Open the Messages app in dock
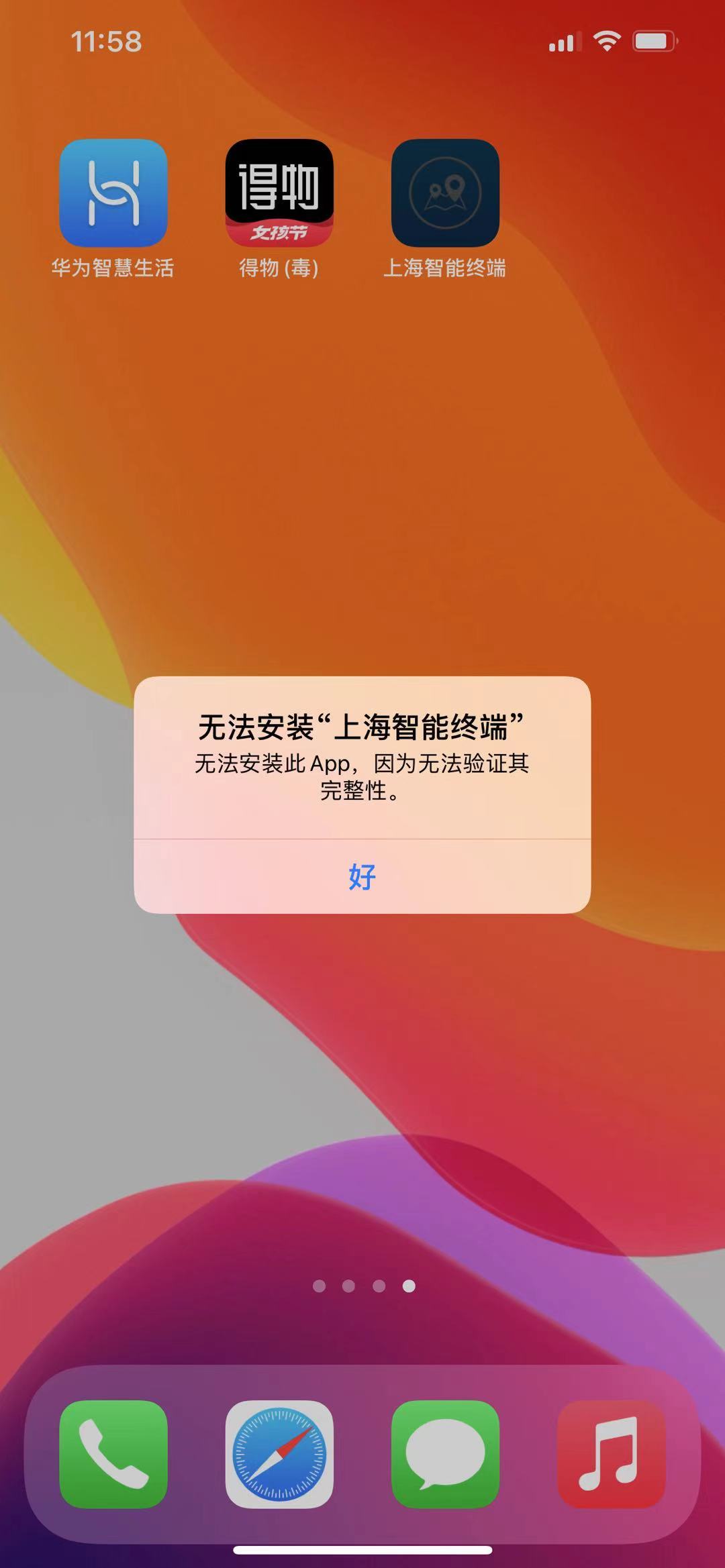This screenshot has height=1568, width=725. 445,1453
